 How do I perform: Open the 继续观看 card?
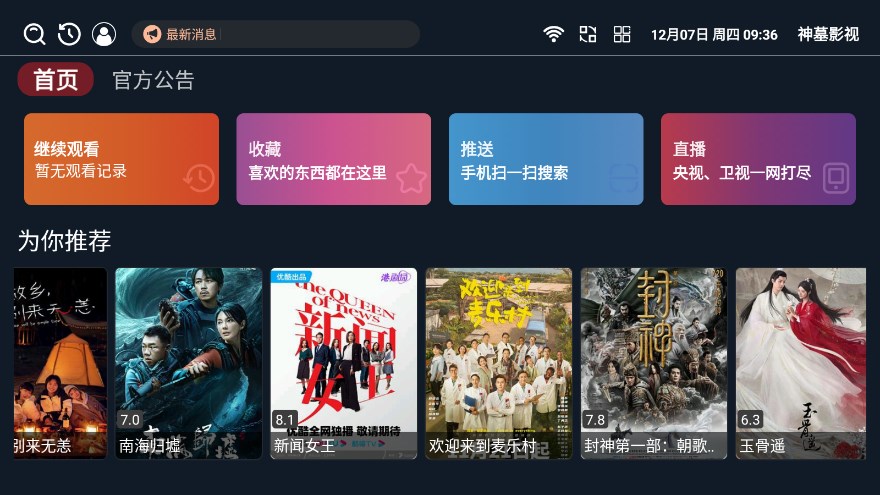tap(121, 159)
